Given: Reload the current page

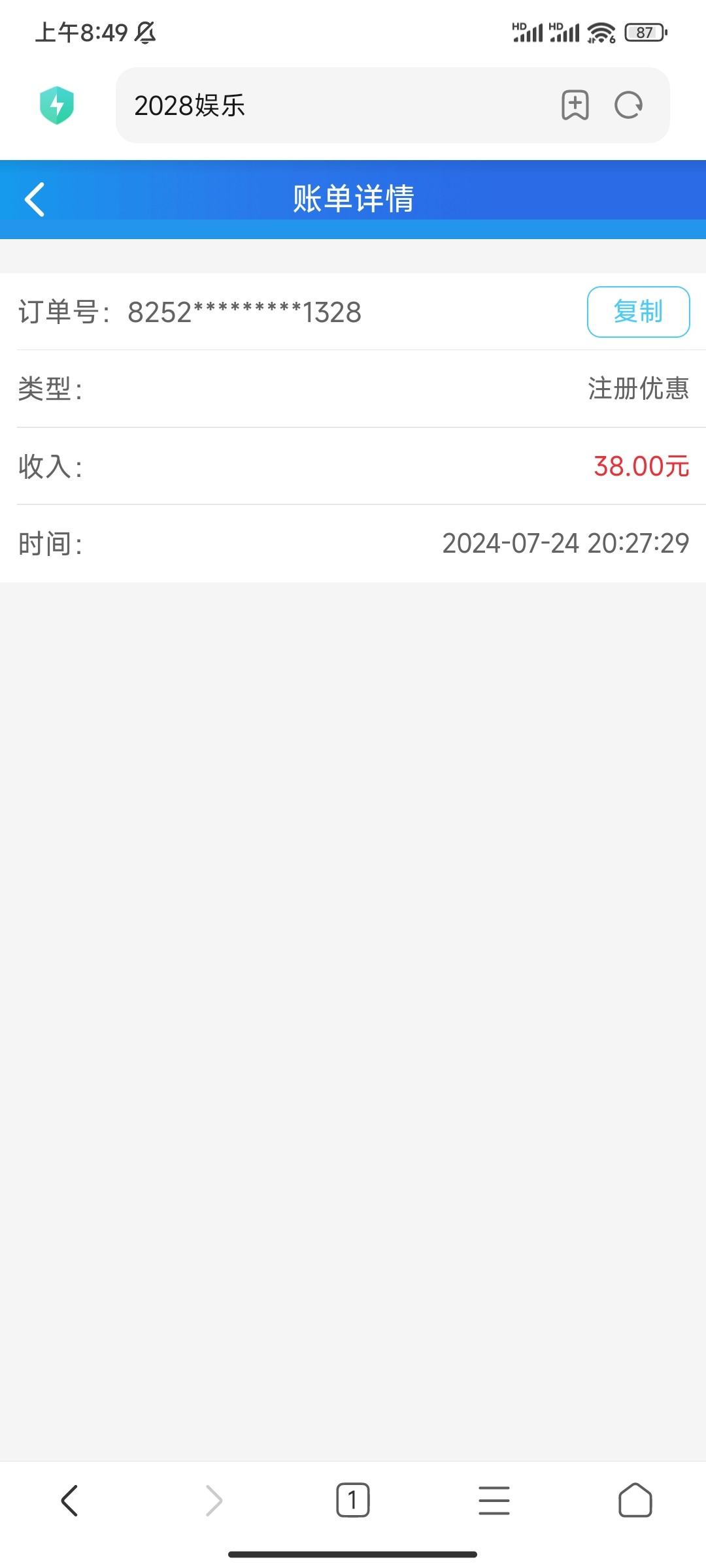Looking at the screenshot, I should tap(628, 105).
